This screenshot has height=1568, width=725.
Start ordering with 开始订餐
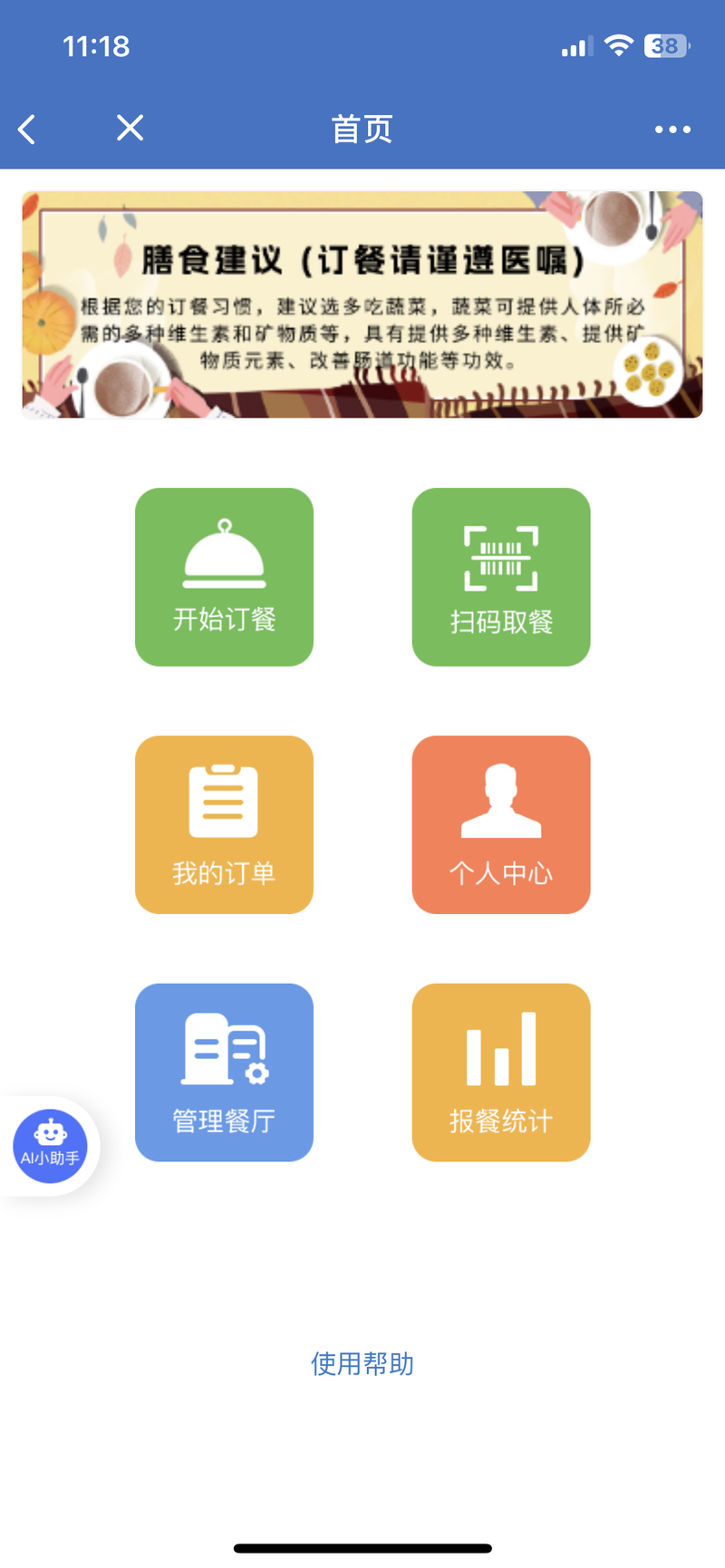click(224, 577)
